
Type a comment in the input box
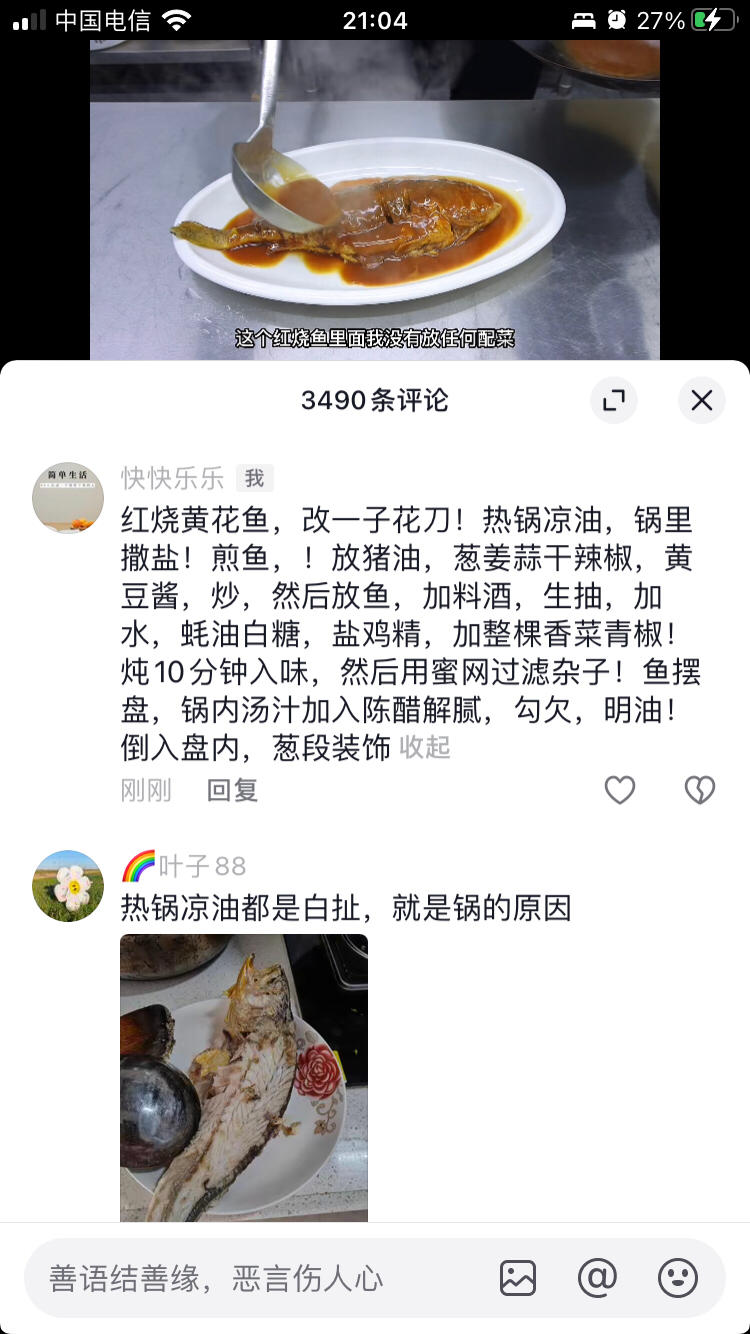coord(250,1278)
